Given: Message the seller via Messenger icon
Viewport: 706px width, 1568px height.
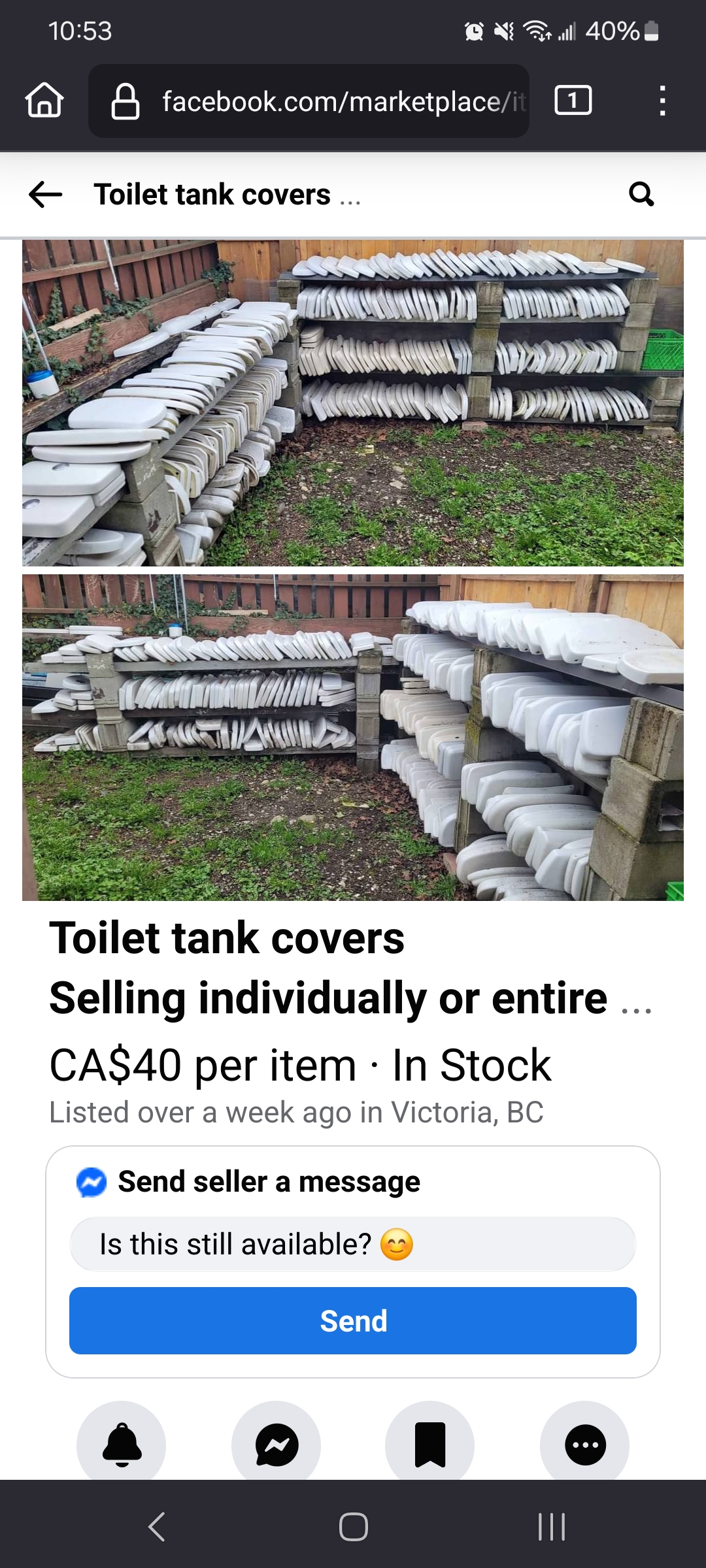Looking at the screenshot, I should click(x=277, y=1444).
